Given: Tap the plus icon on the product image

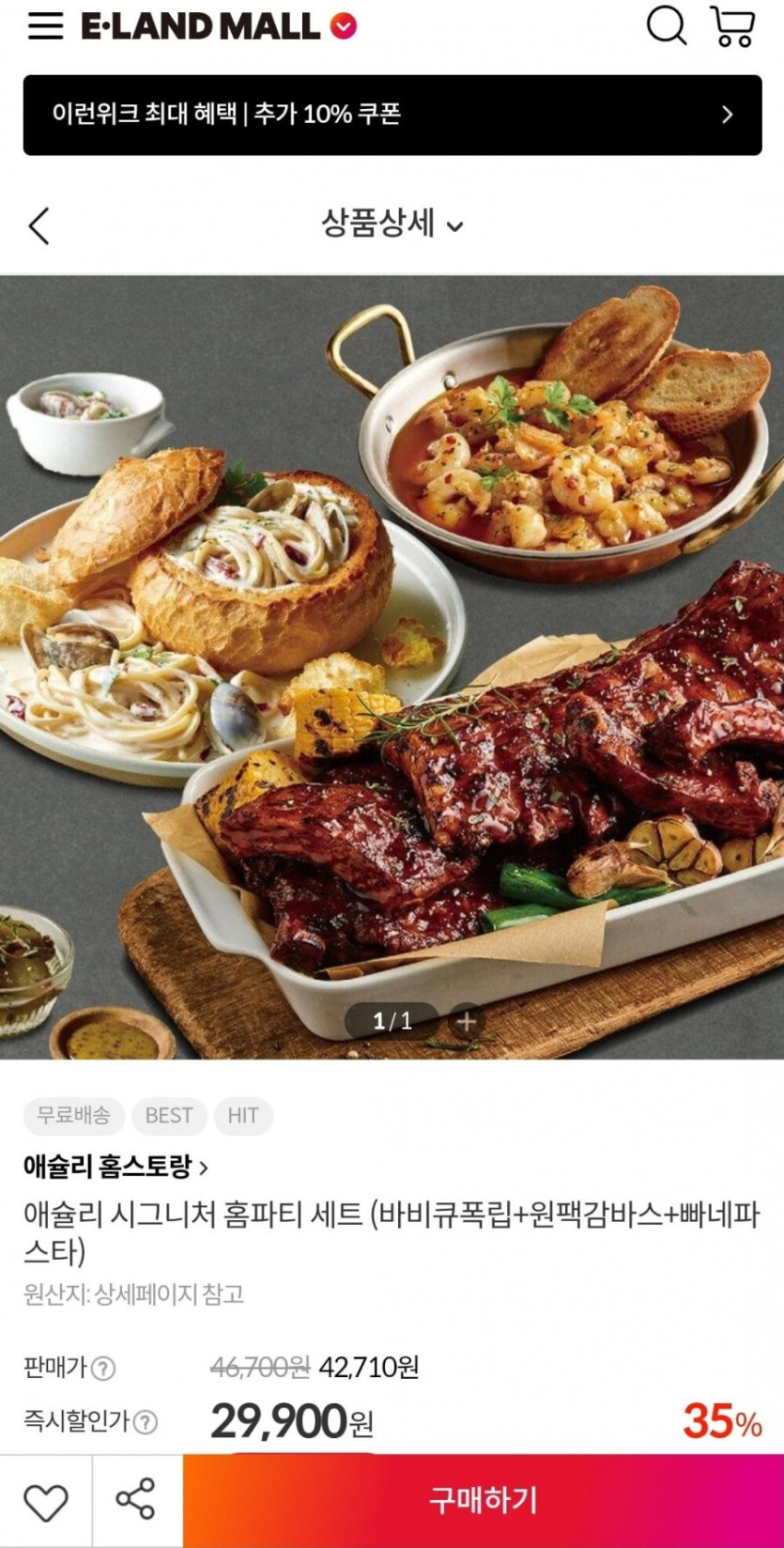Looking at the screenshot, I should point(467,1021).
